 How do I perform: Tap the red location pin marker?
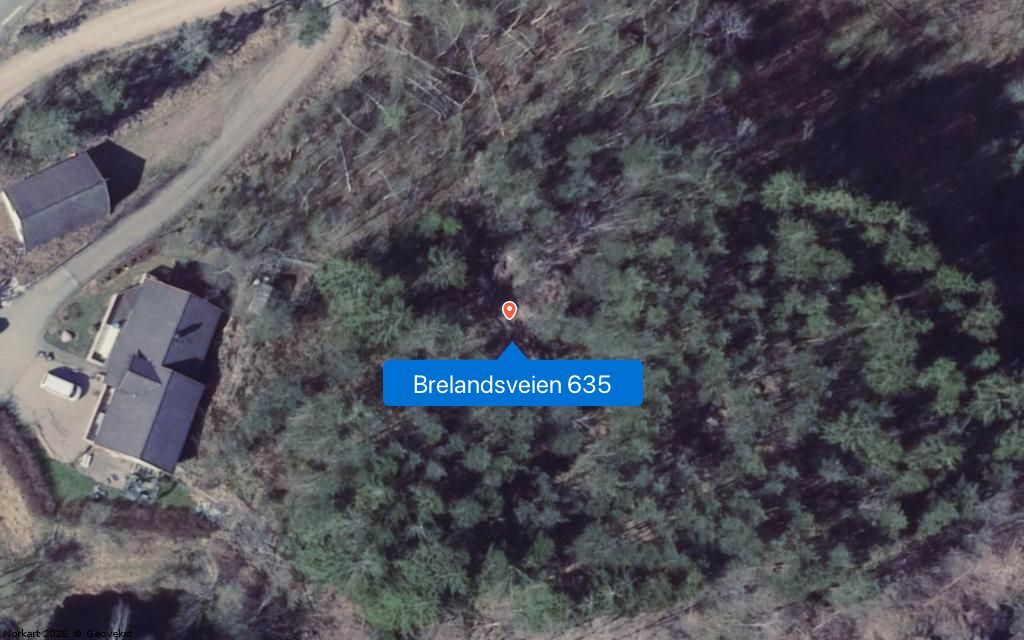point(509,310)
